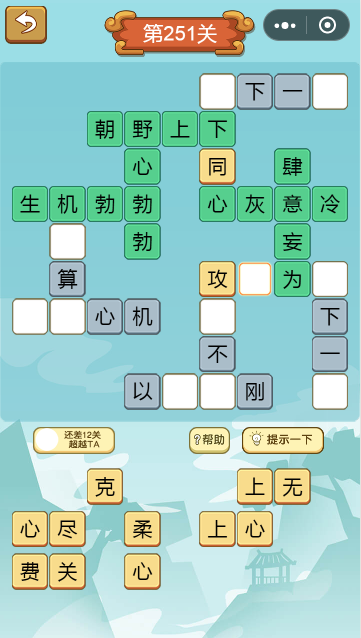Remove the placed 同 tile from the grid
This screenshot has width=361, height=638.
click(x=217, y=166)
